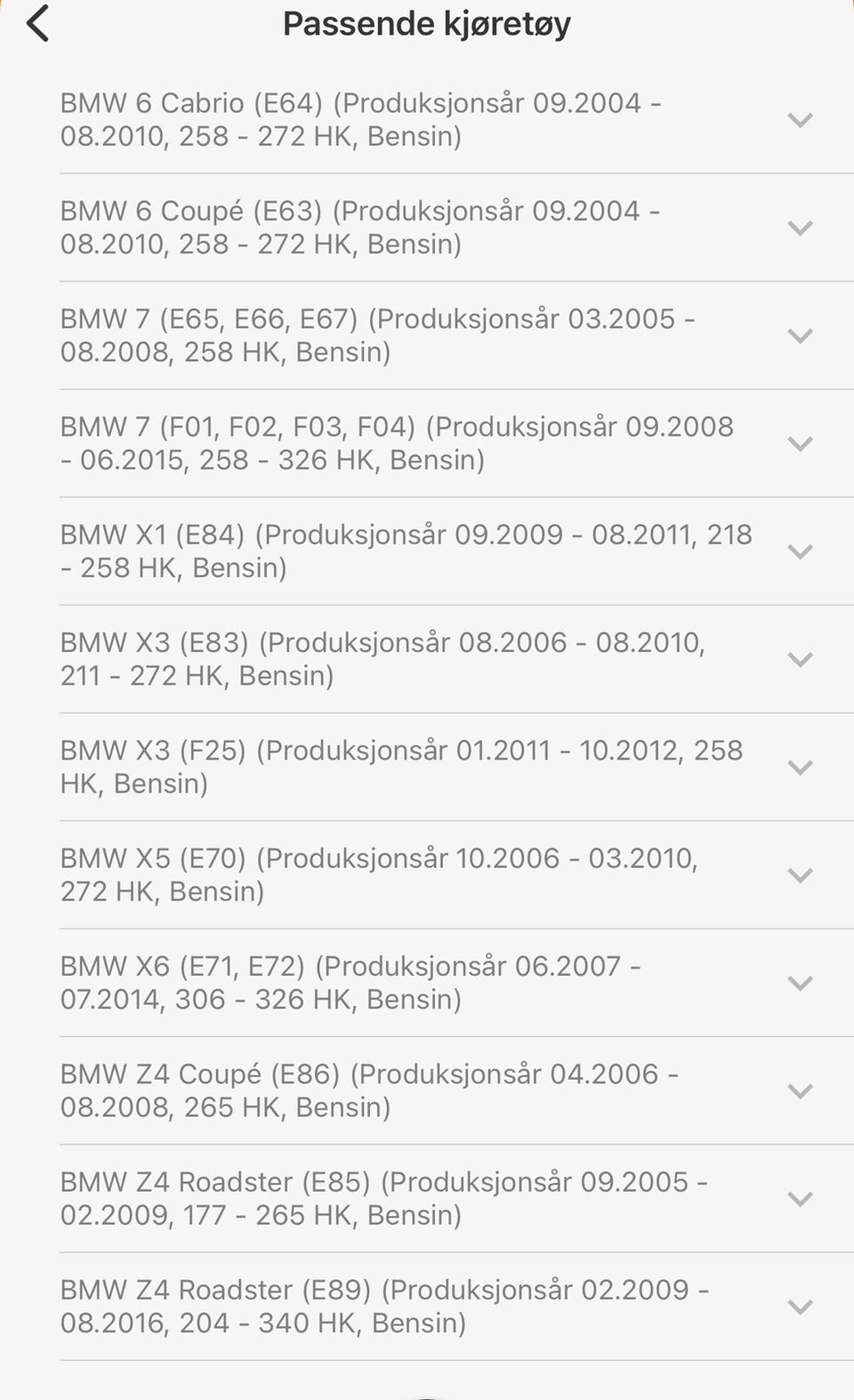The height and width of the screenshot is (1400, 854).
Task: Expand BMW 7 (F01, F02, F03, F04)
Action: pyautogui.click(x=800, y=444)
